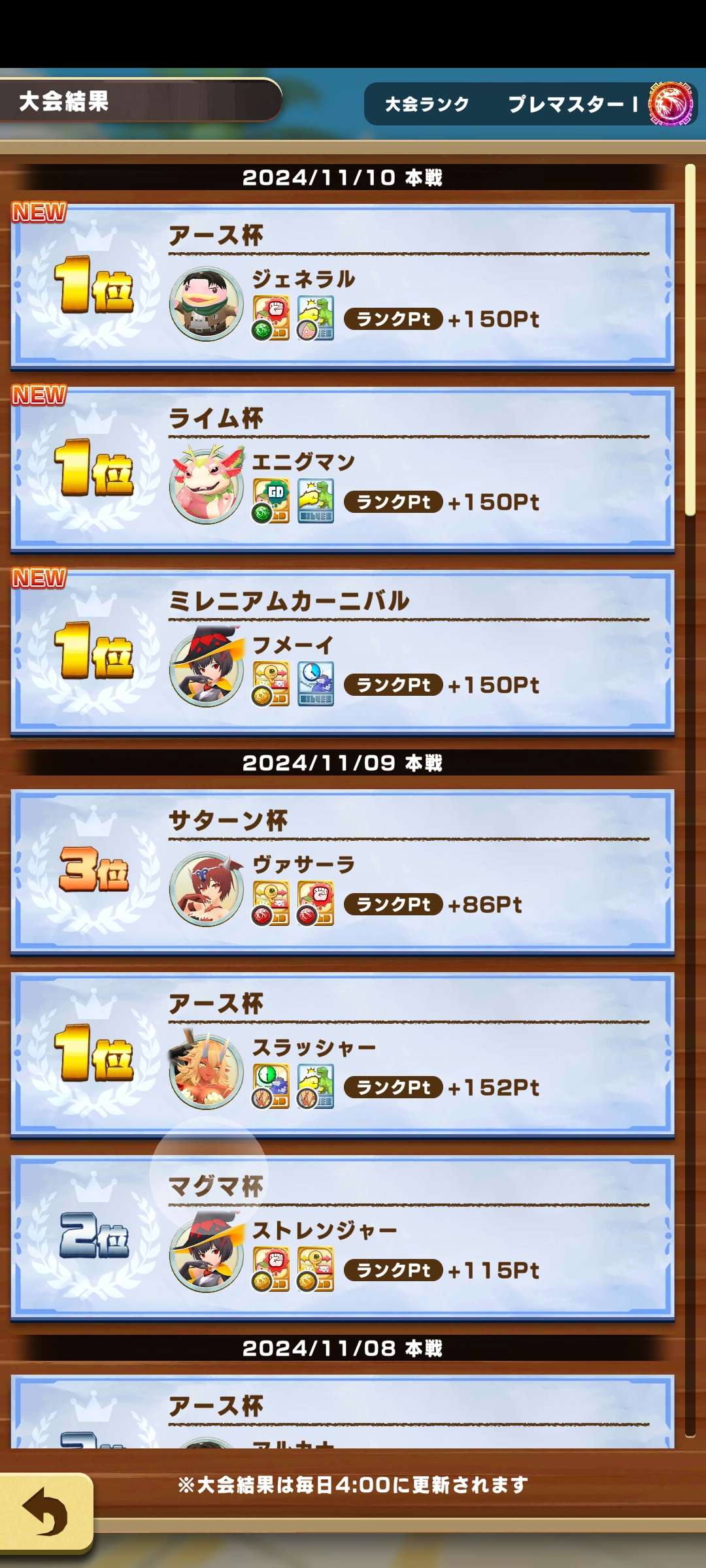Viewport: 706px width, 1568px height.
Task: Open the マグマ杯 result with ストレンジャー
Action: click(343, 1239)
